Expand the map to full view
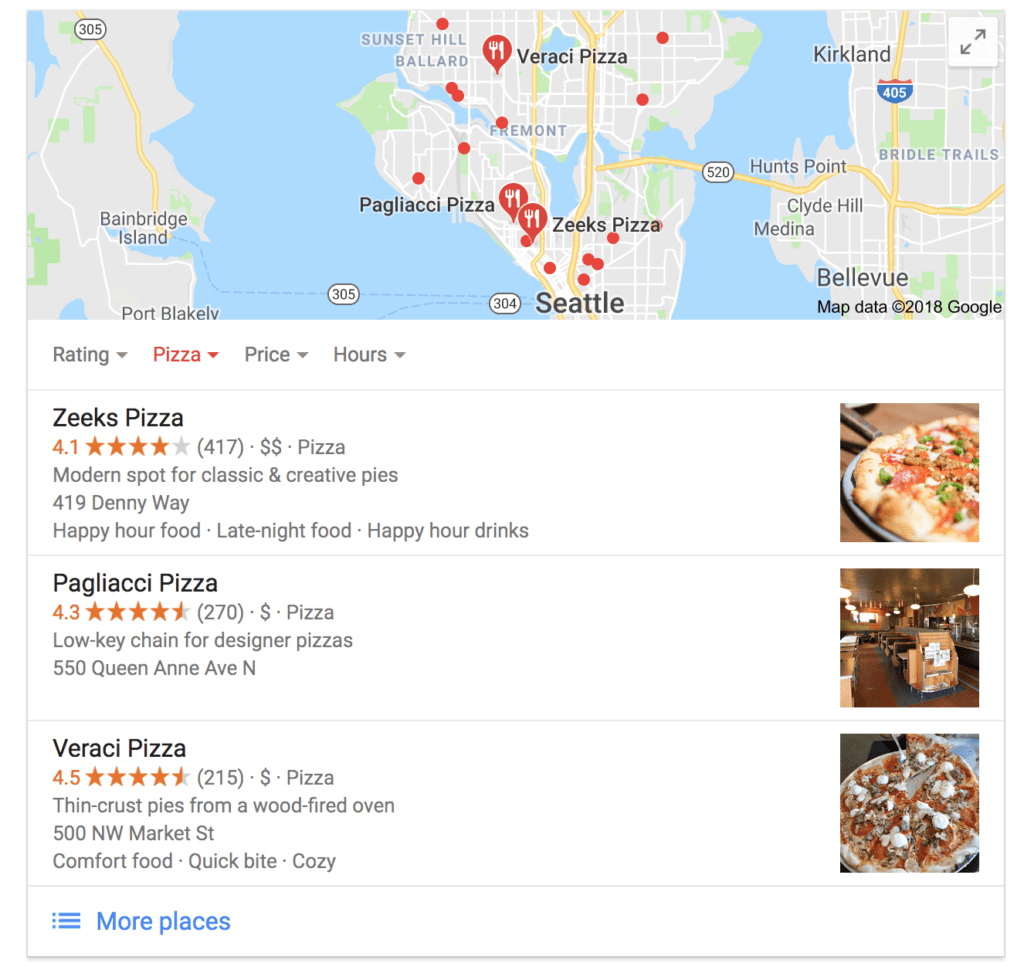Viewport: 1024px width, 970px height. pyautogui.click(x=972, y=42)
